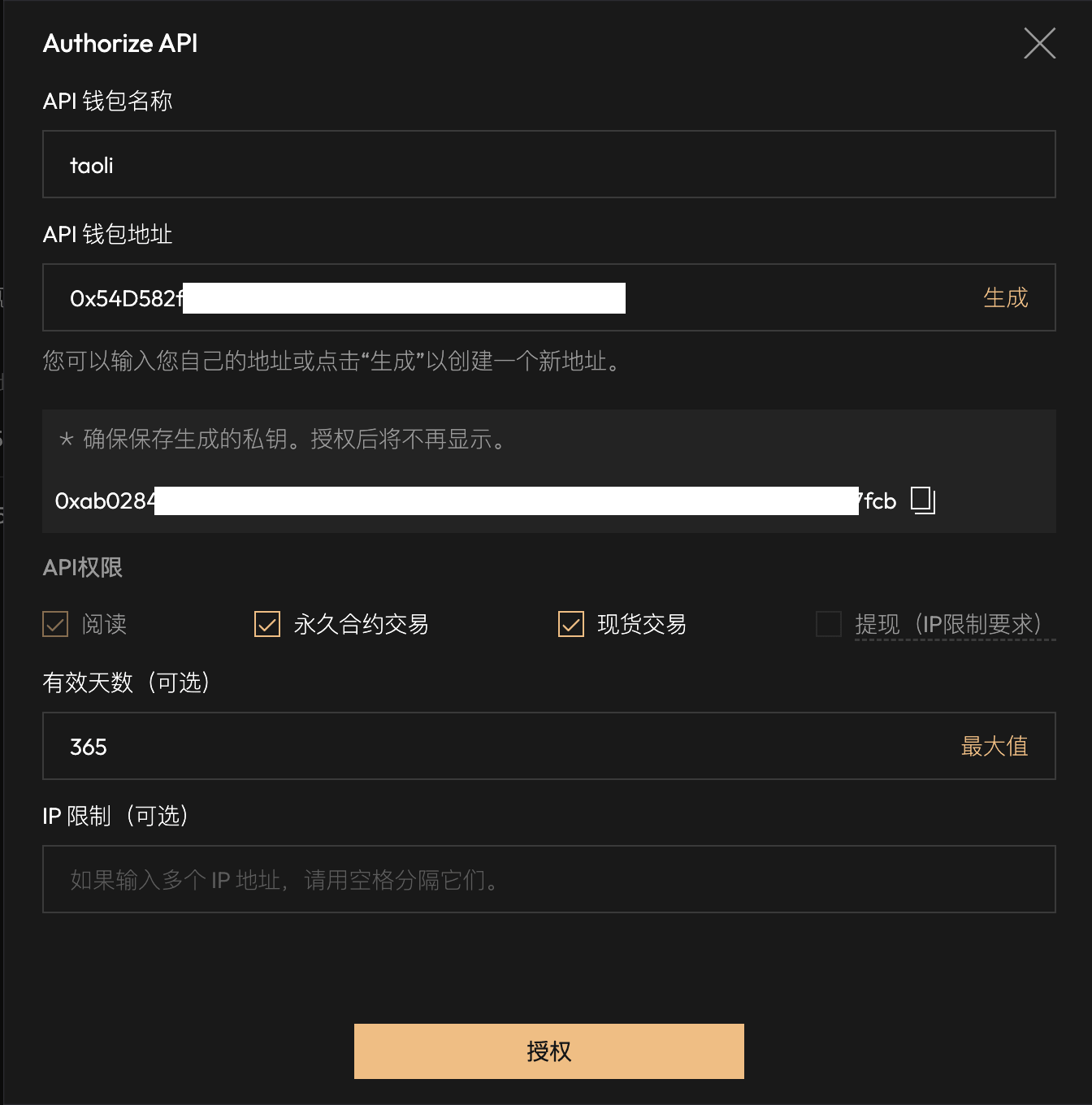Focus the IP restriction input field
This screenshot has height=1105, width=1092.
[548, 880]
